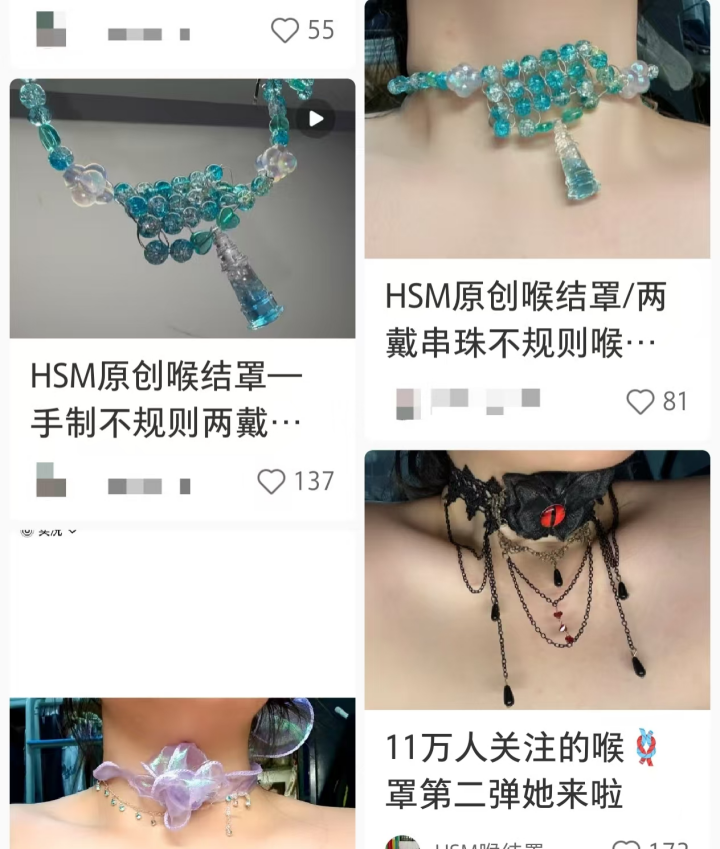This screenshot has width=720, height=849.
Task: Open the purple flower choker post
Action: pyautogui.click(x=182, y=772)
